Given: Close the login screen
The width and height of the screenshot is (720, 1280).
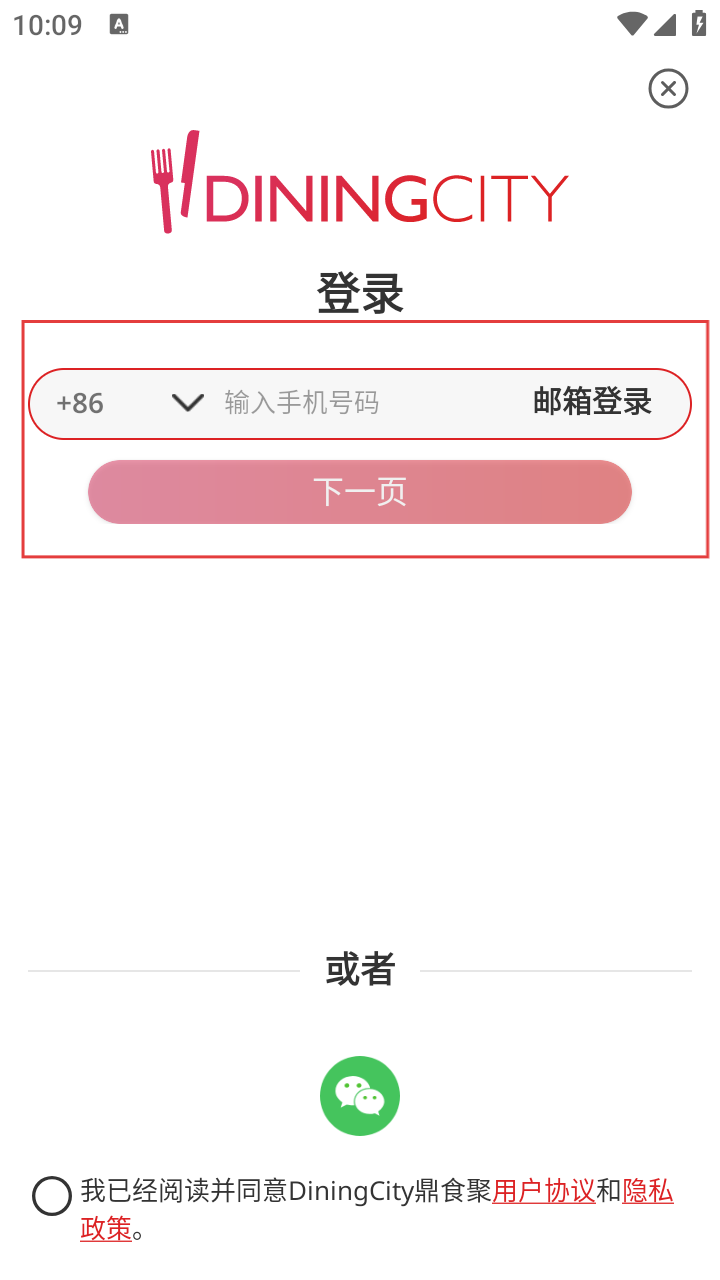Looking at the screenshot, I should coord(668,89).
